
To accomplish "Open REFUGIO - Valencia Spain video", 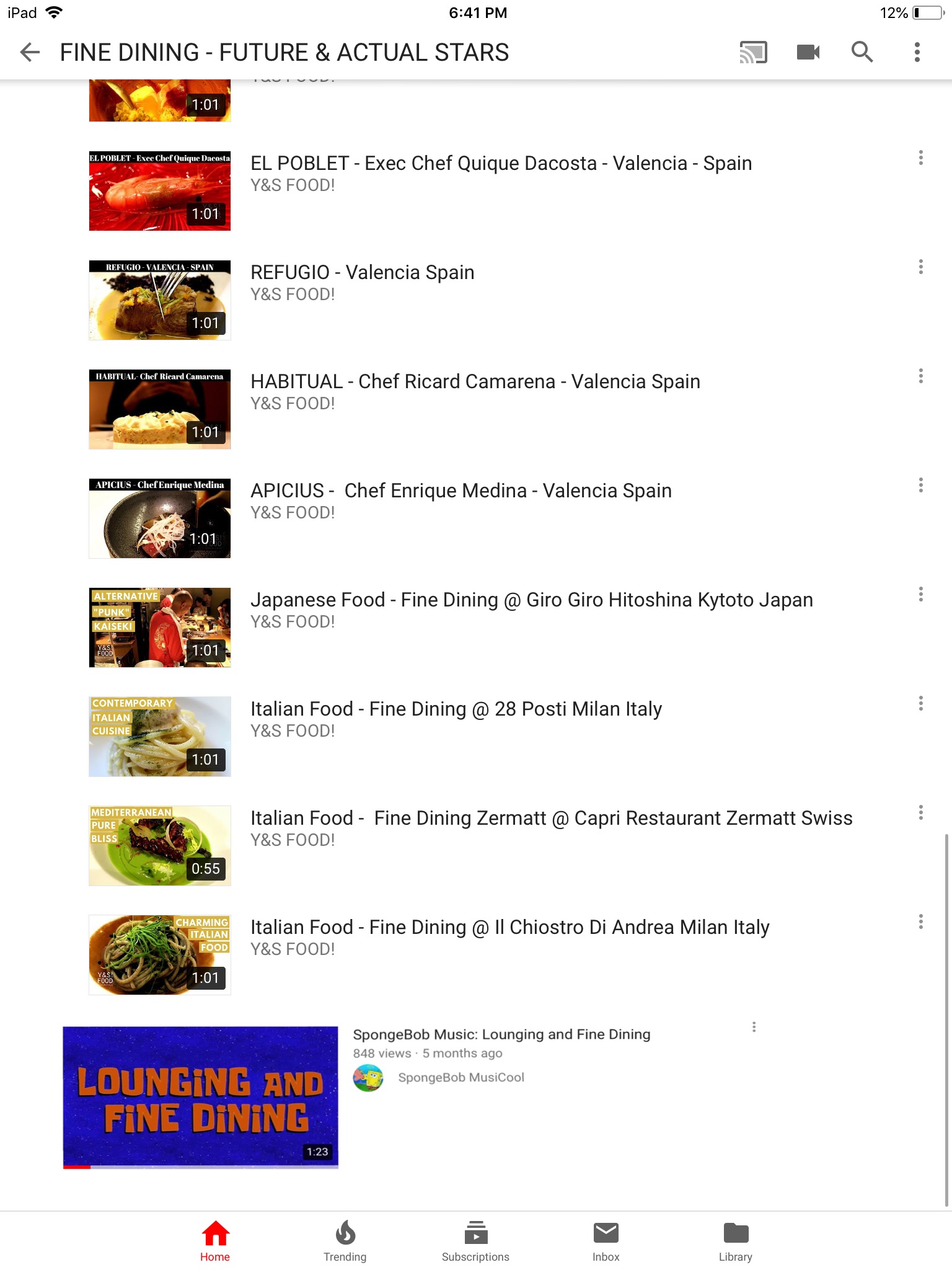I will 160,300.
